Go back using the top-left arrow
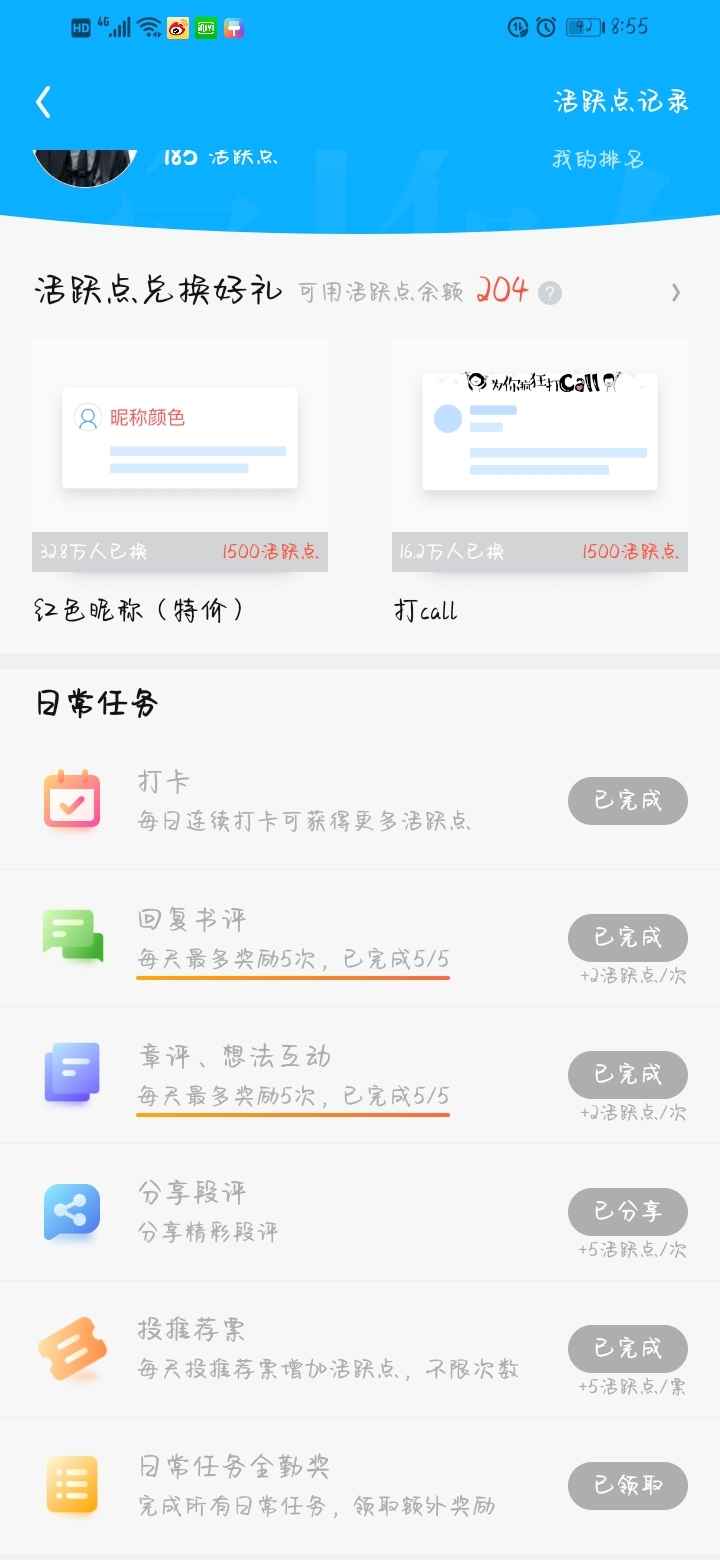 pos(43,102)
